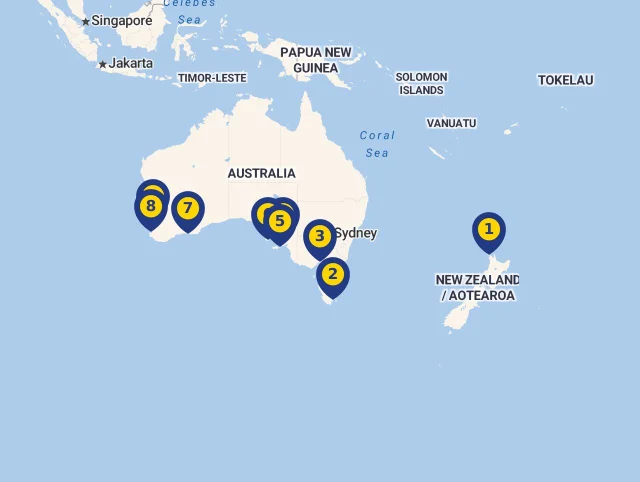
Task: Tap map pin number 2 near Tasmania
Action: 333,274
